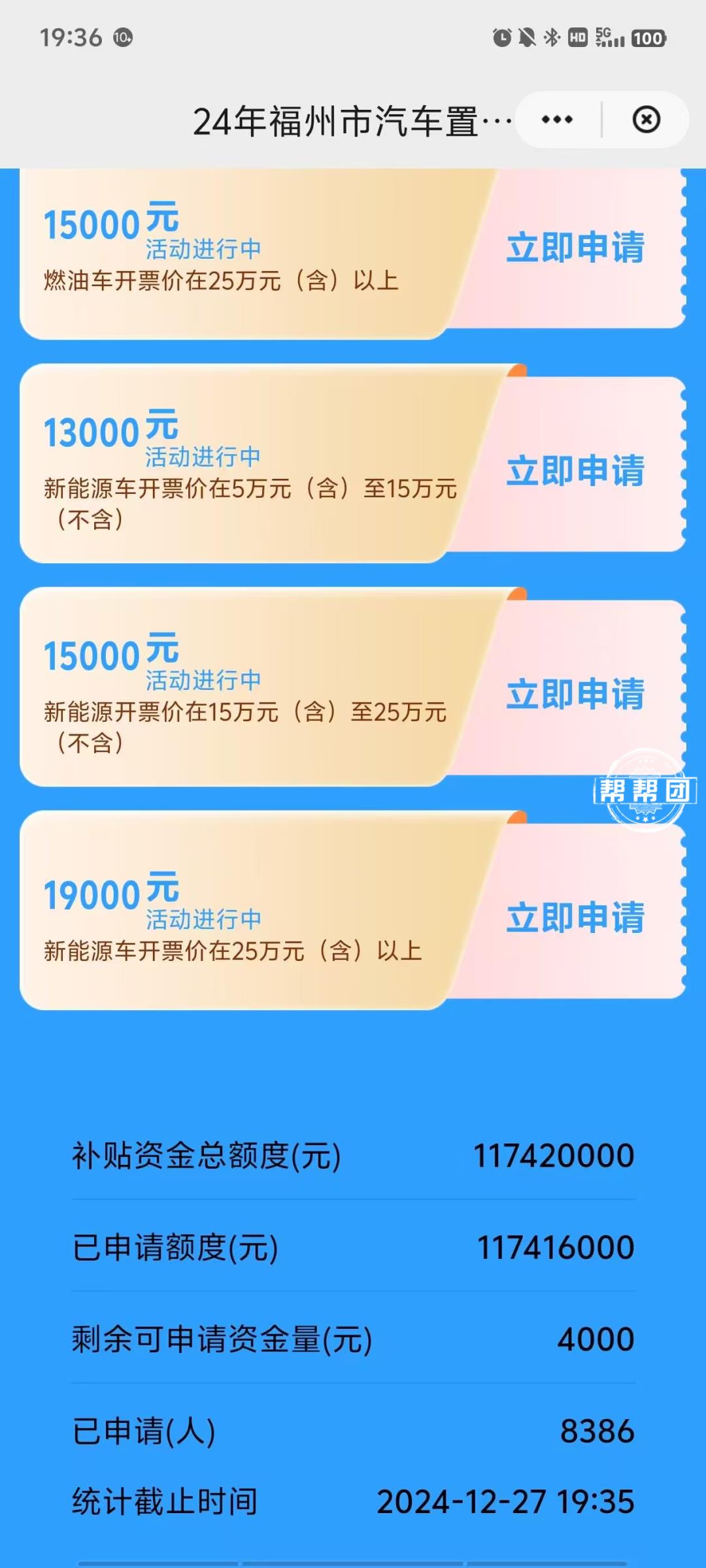
Task: Open the mini program overflow menu
Action: click(x=557, y=120)
